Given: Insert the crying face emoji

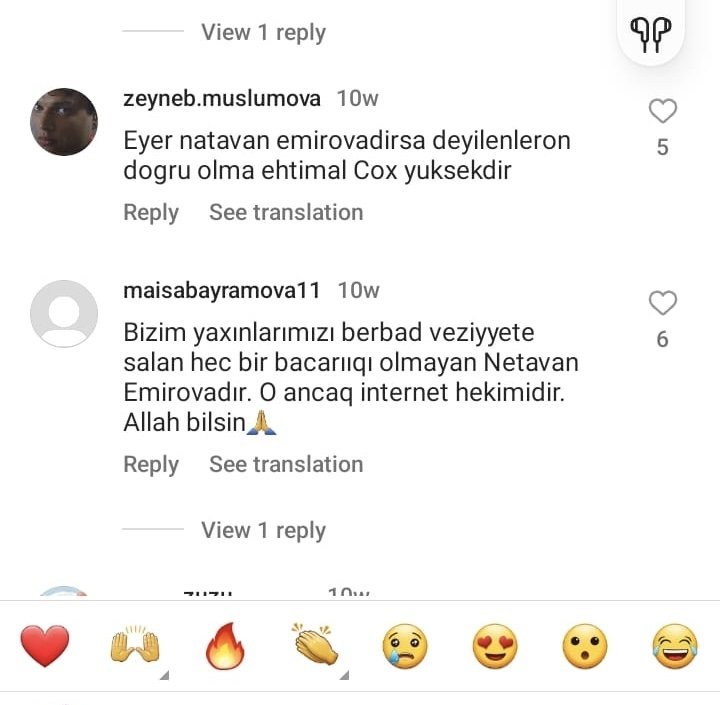Looking at the screenshot, I should [405, 646].
